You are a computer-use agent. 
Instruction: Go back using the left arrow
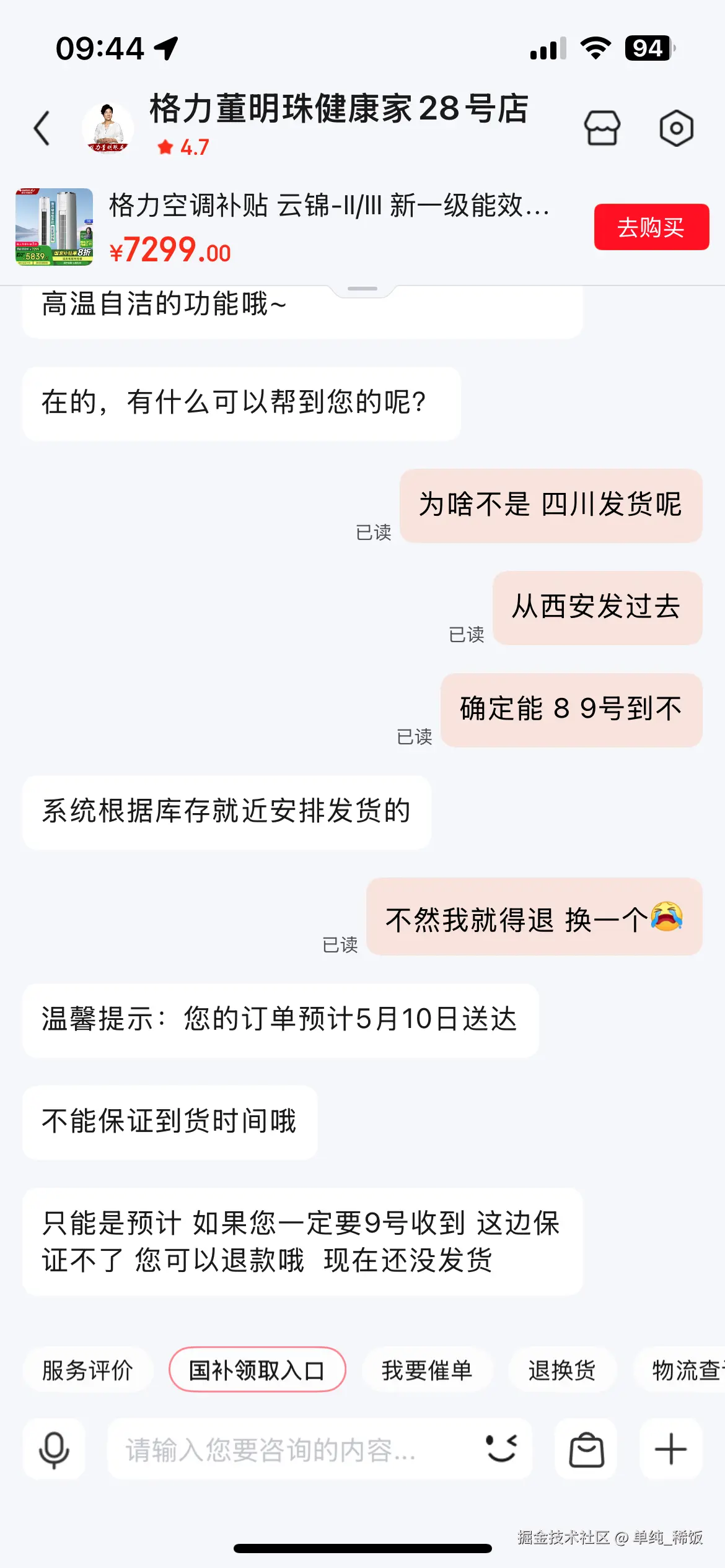tap(41, 127)
